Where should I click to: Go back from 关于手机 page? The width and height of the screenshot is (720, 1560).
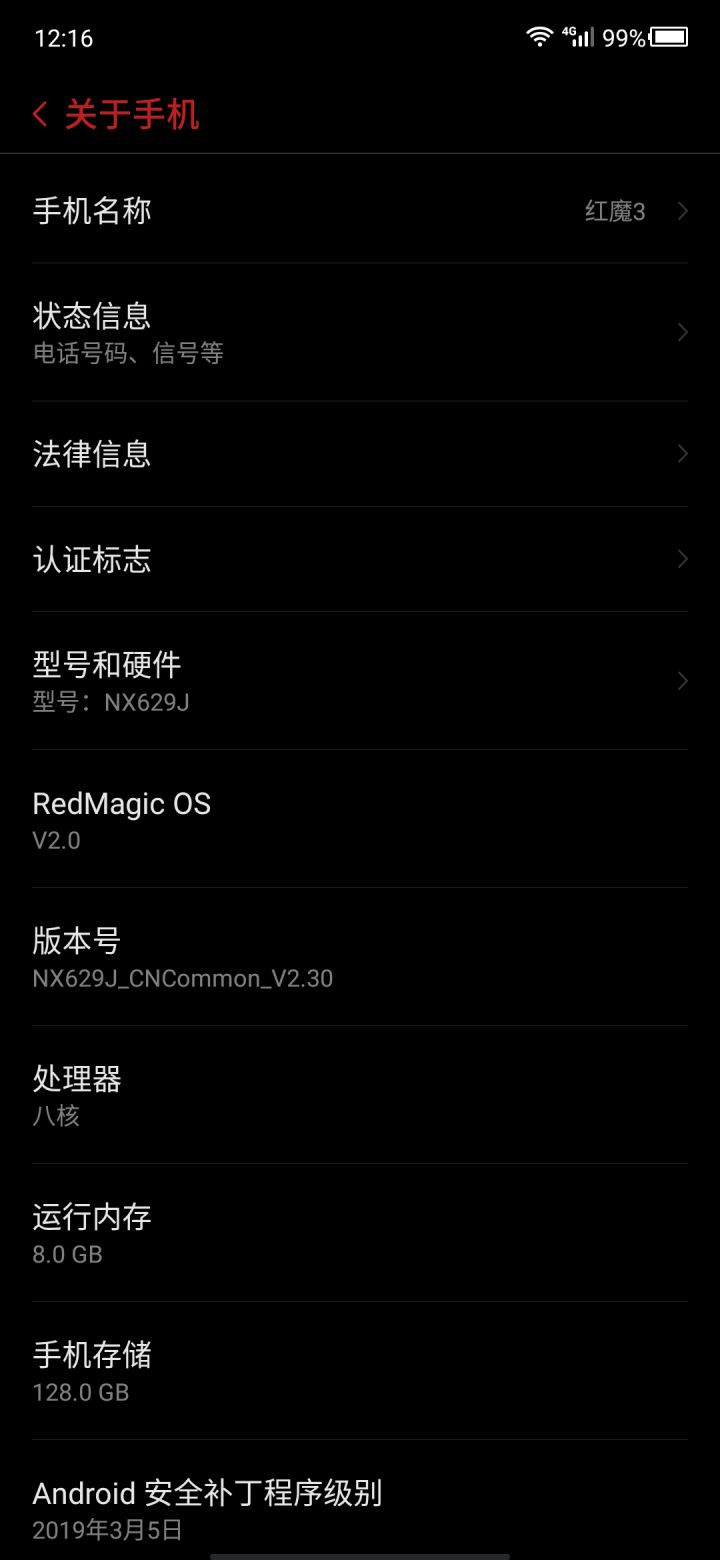coord(40,114)
